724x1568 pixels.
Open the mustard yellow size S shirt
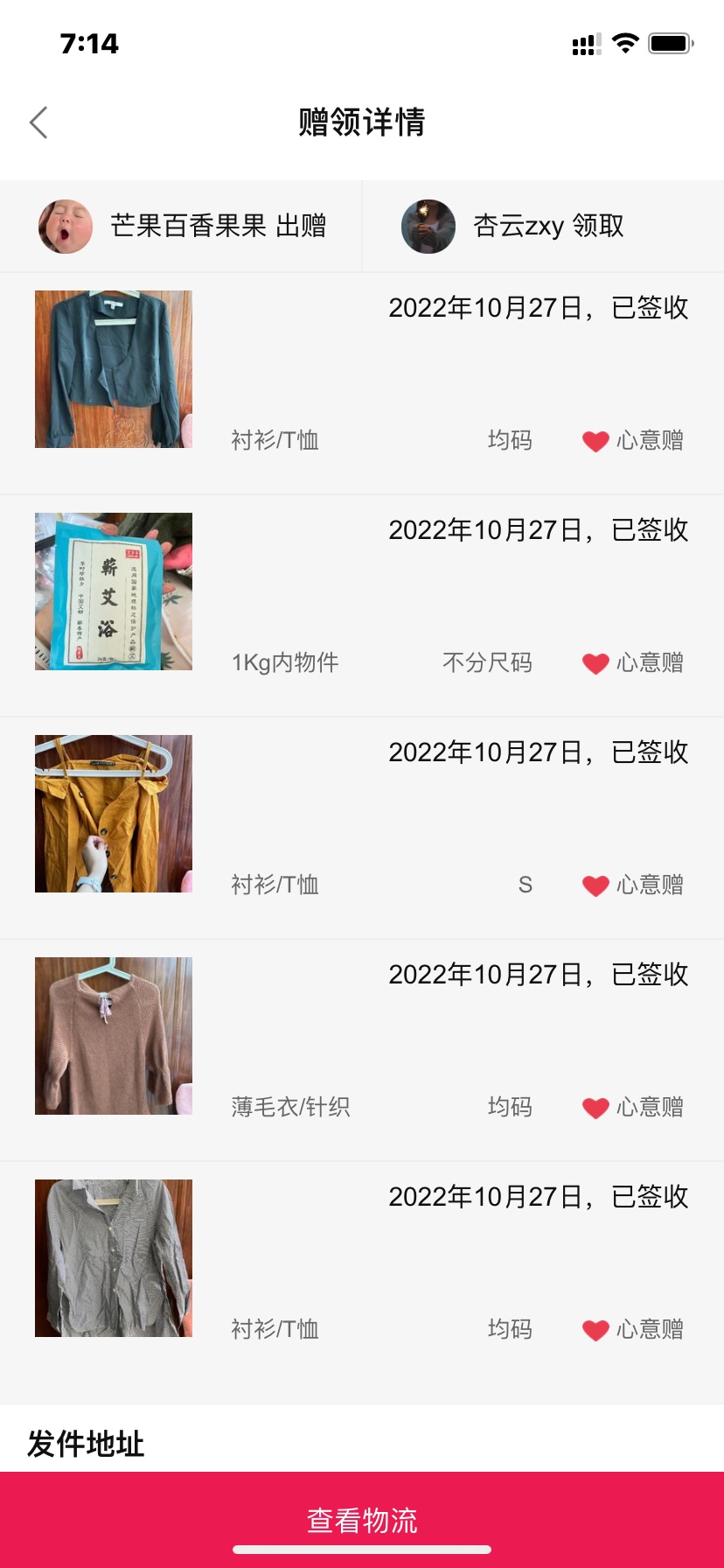114,814
